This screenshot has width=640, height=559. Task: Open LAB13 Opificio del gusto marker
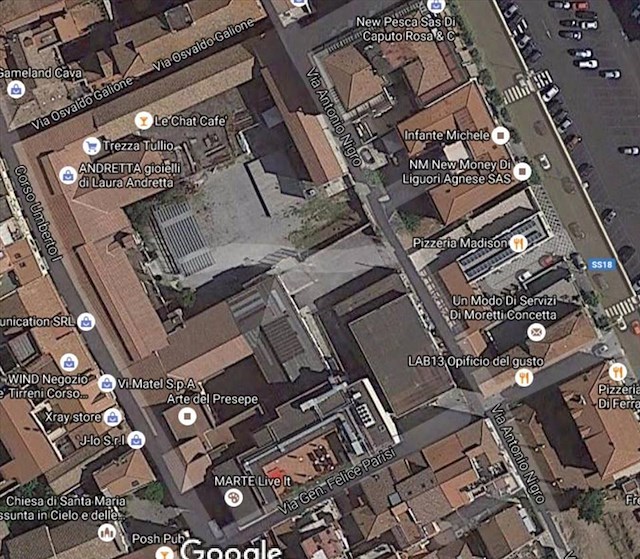click(522, 378)
